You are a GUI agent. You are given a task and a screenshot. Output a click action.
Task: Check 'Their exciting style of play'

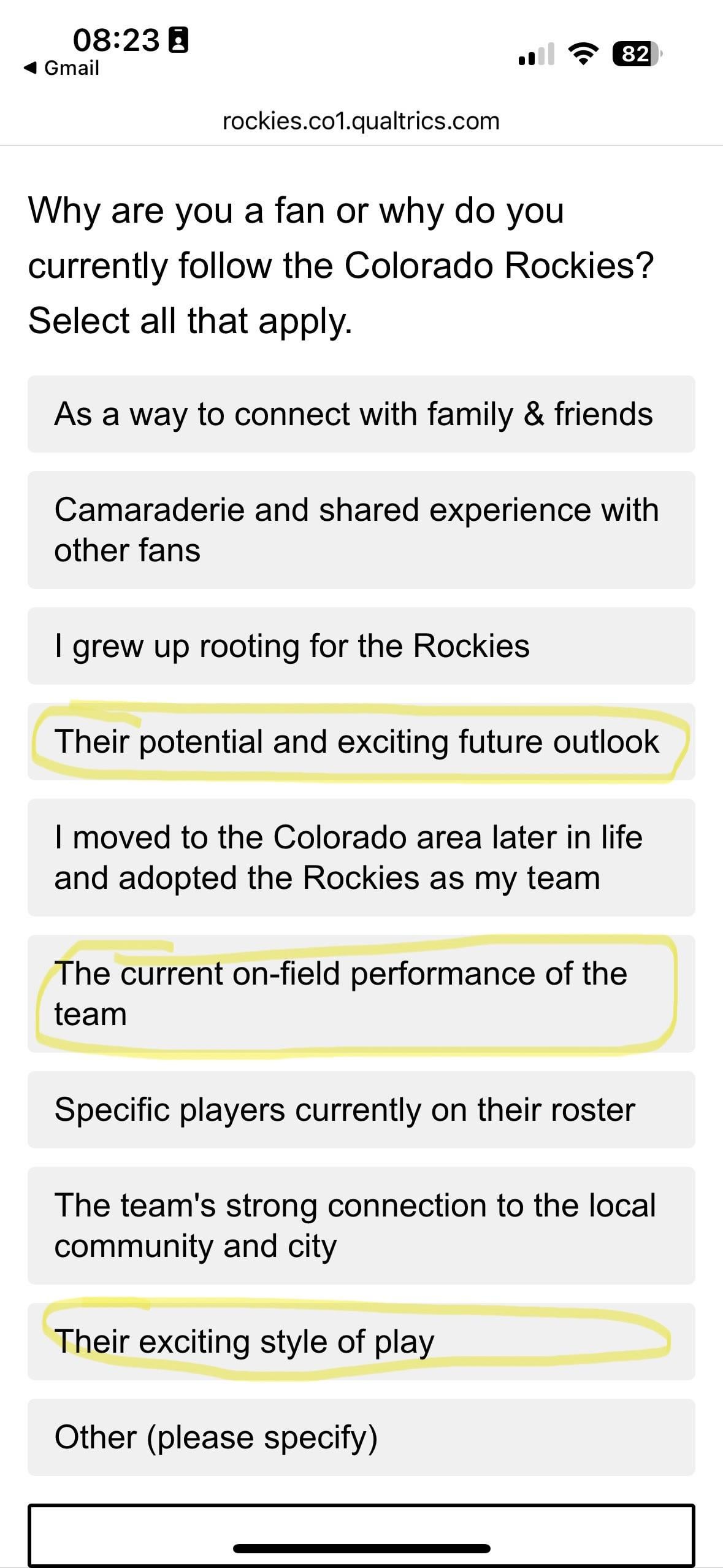(x=361, y=1342)
